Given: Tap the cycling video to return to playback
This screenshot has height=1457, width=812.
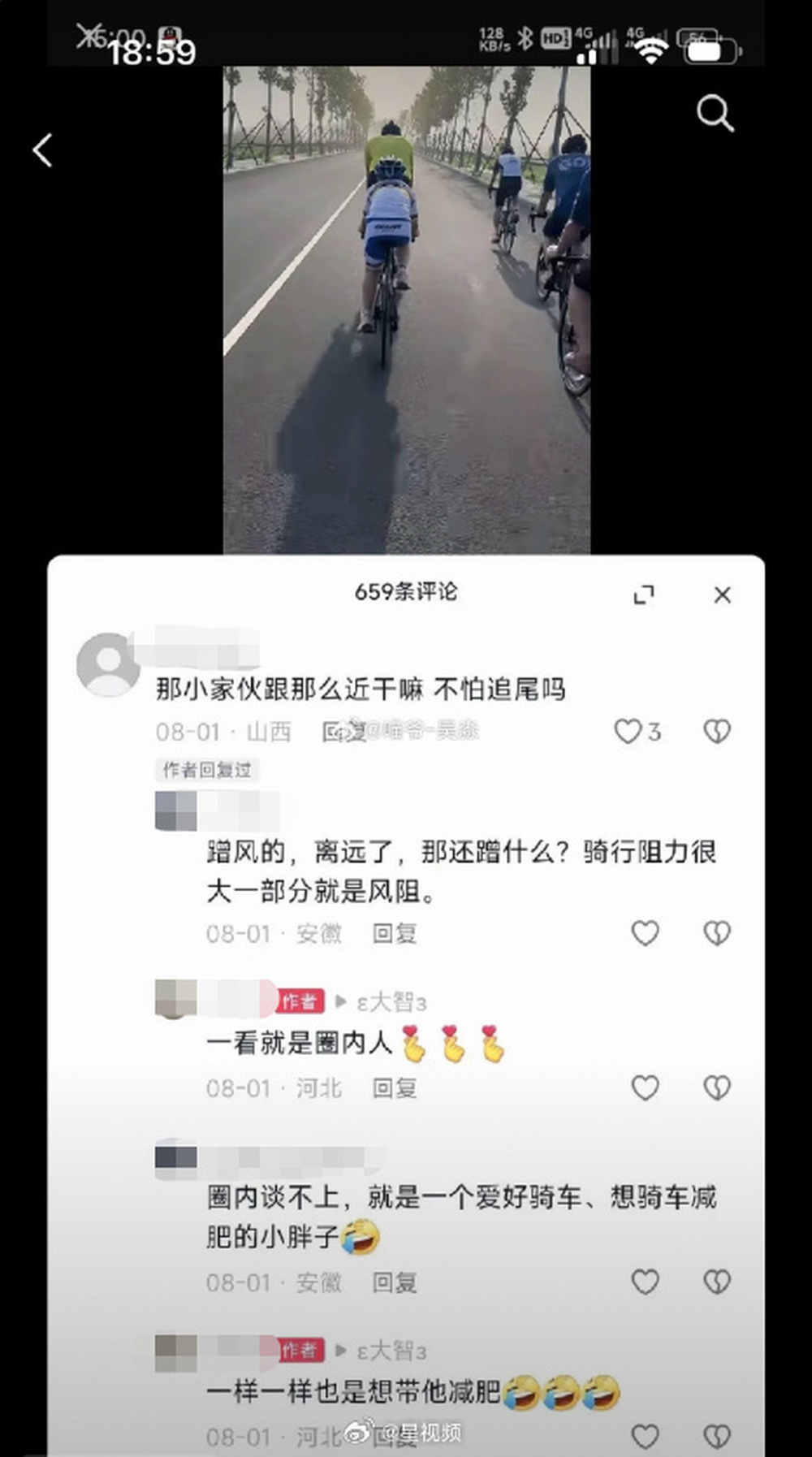Looking at the screenshot, I should point(406,309).
